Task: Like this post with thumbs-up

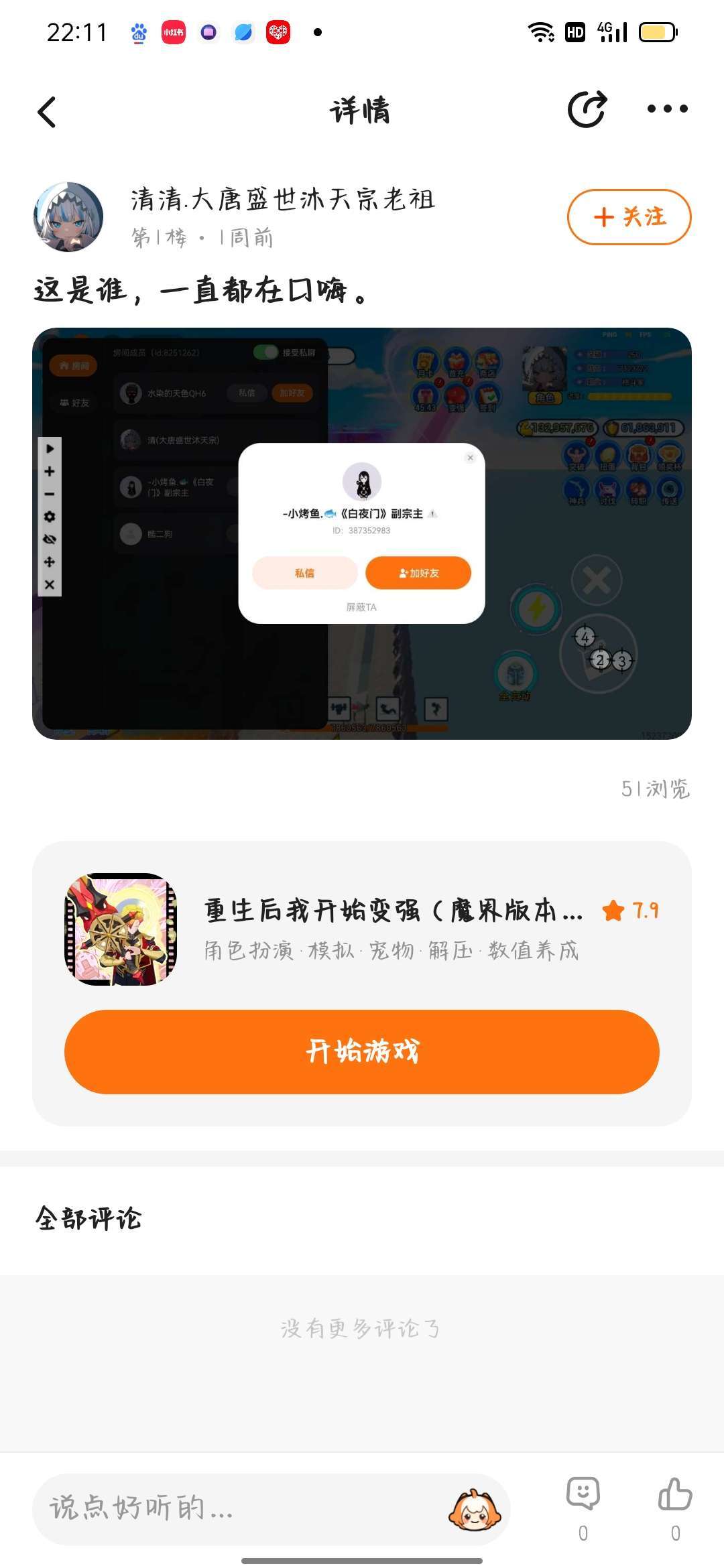Action: (674, 1494)
